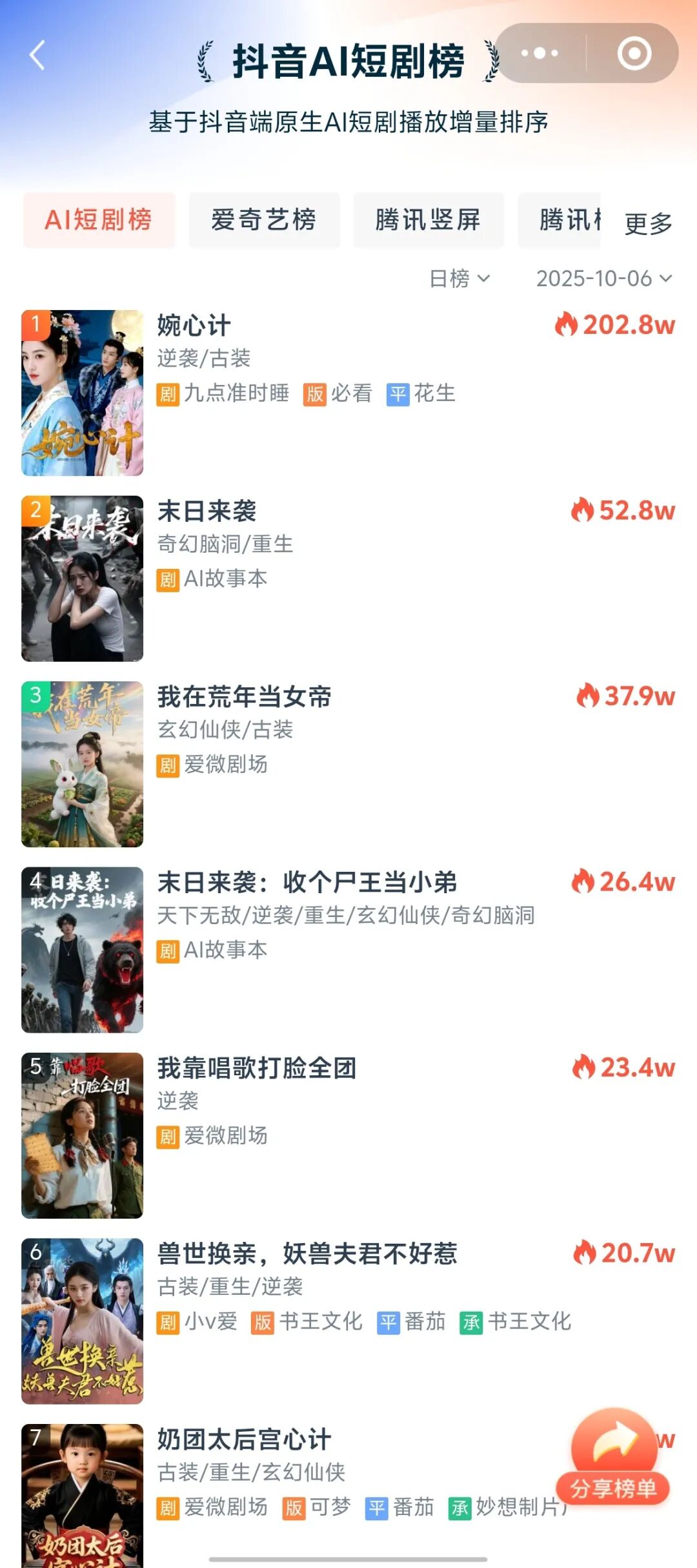Close the mini program via circle icon

click(634, 54)
